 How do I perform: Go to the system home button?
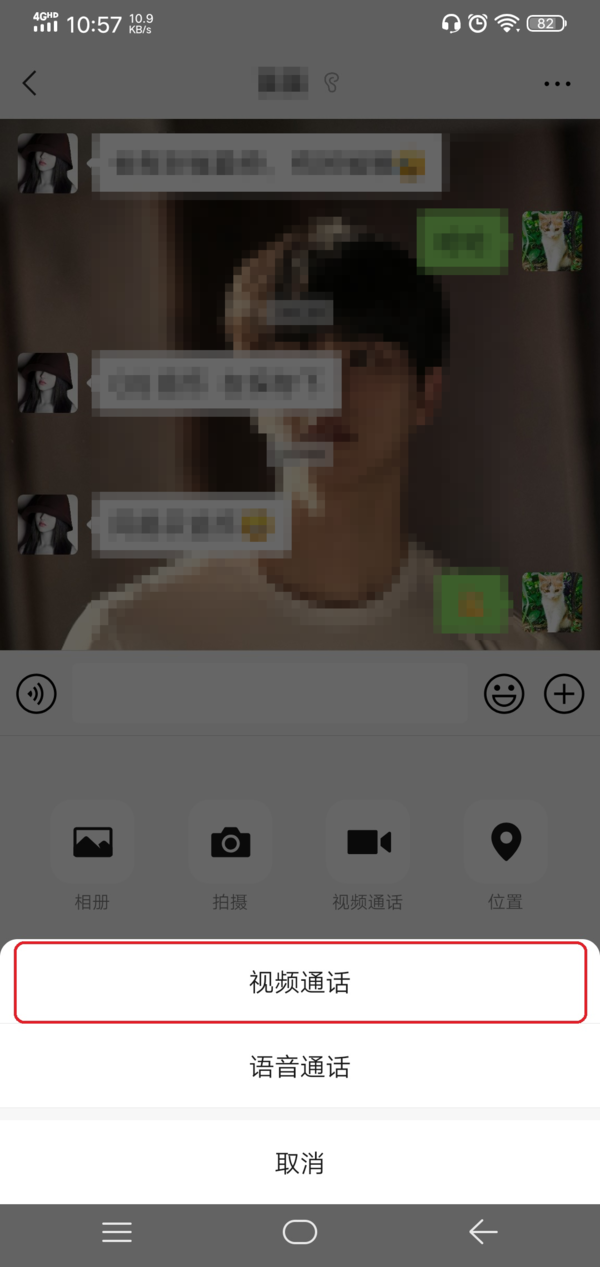299,1233
